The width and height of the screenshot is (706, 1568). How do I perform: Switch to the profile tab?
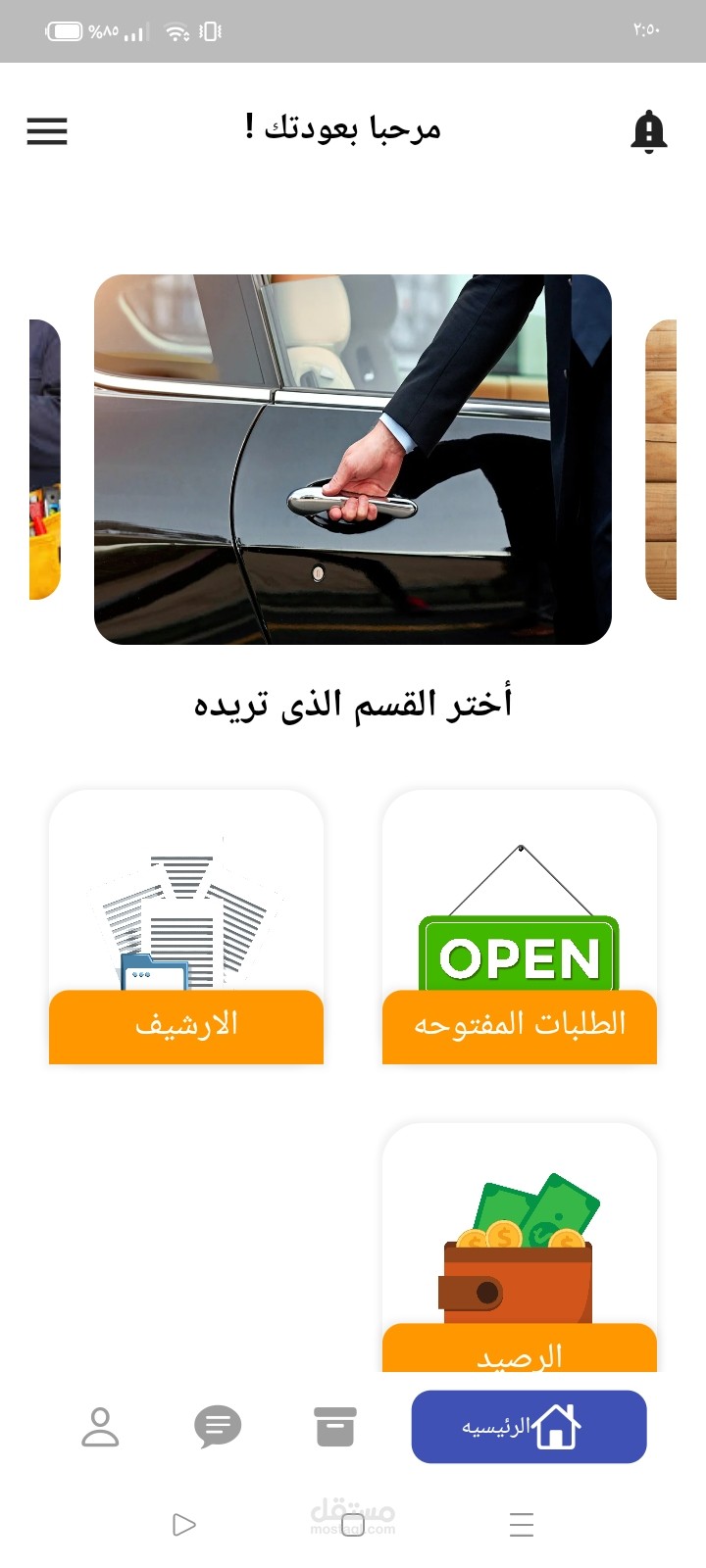tap(100, 1427)
